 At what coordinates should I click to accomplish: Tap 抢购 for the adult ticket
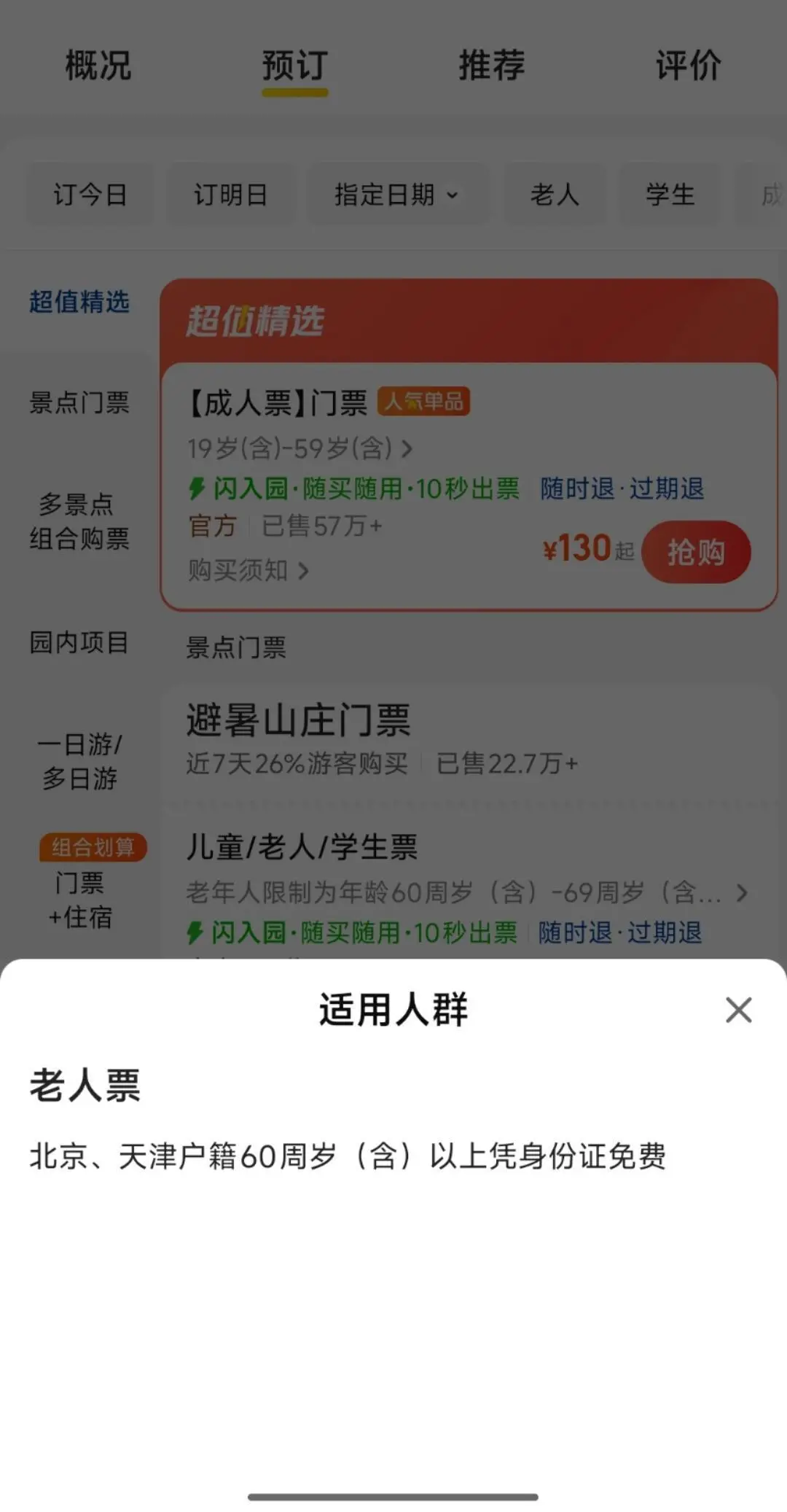[695, 552]
